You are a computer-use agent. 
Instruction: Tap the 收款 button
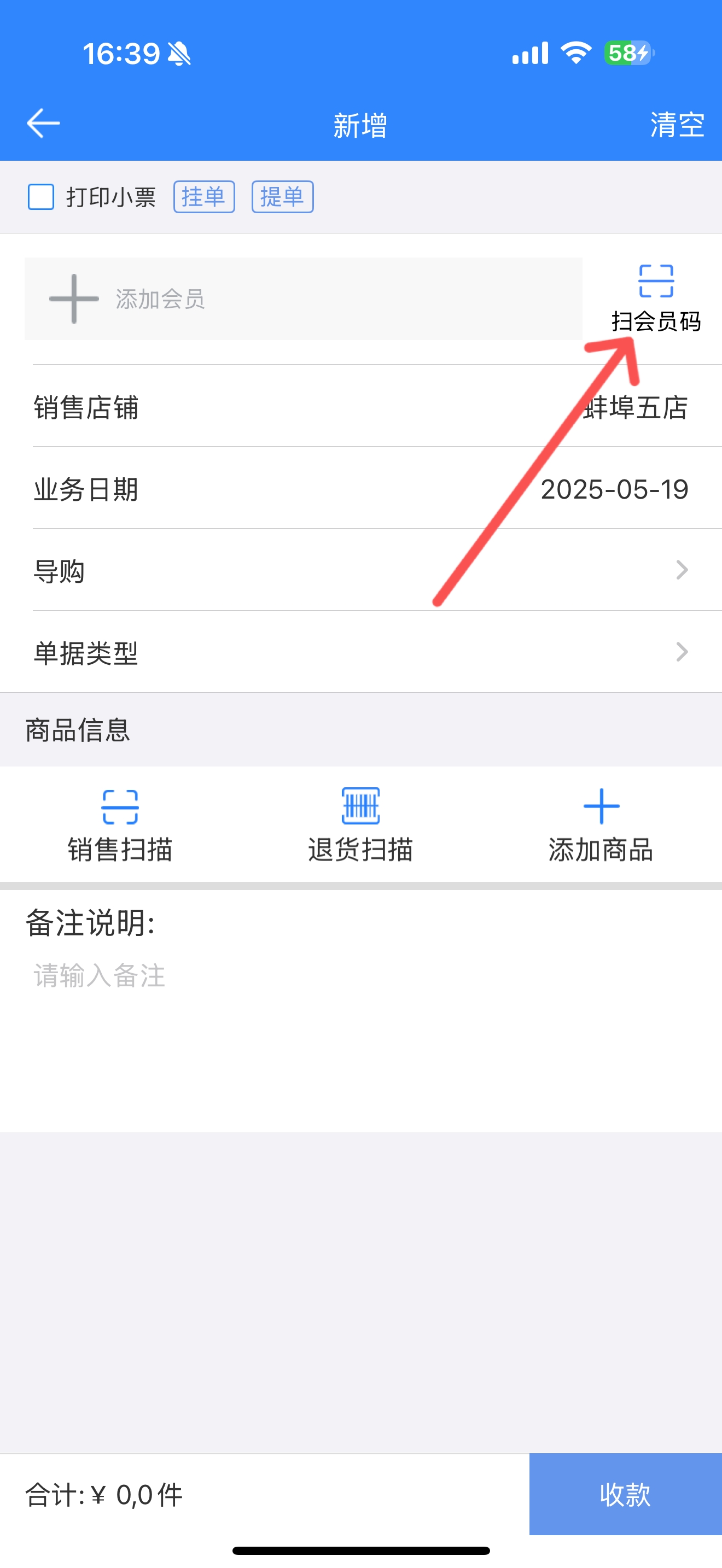click(x=625, y=1494)
